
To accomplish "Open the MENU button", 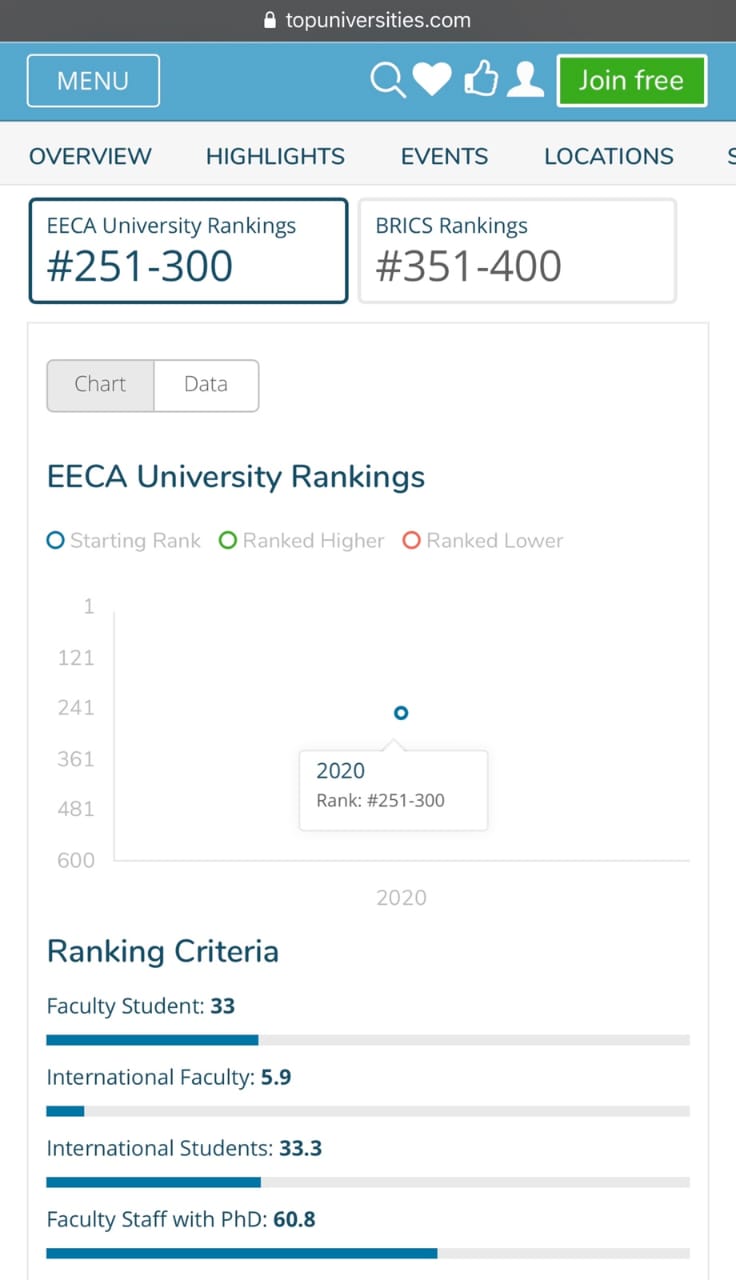I will pos(93,81).
